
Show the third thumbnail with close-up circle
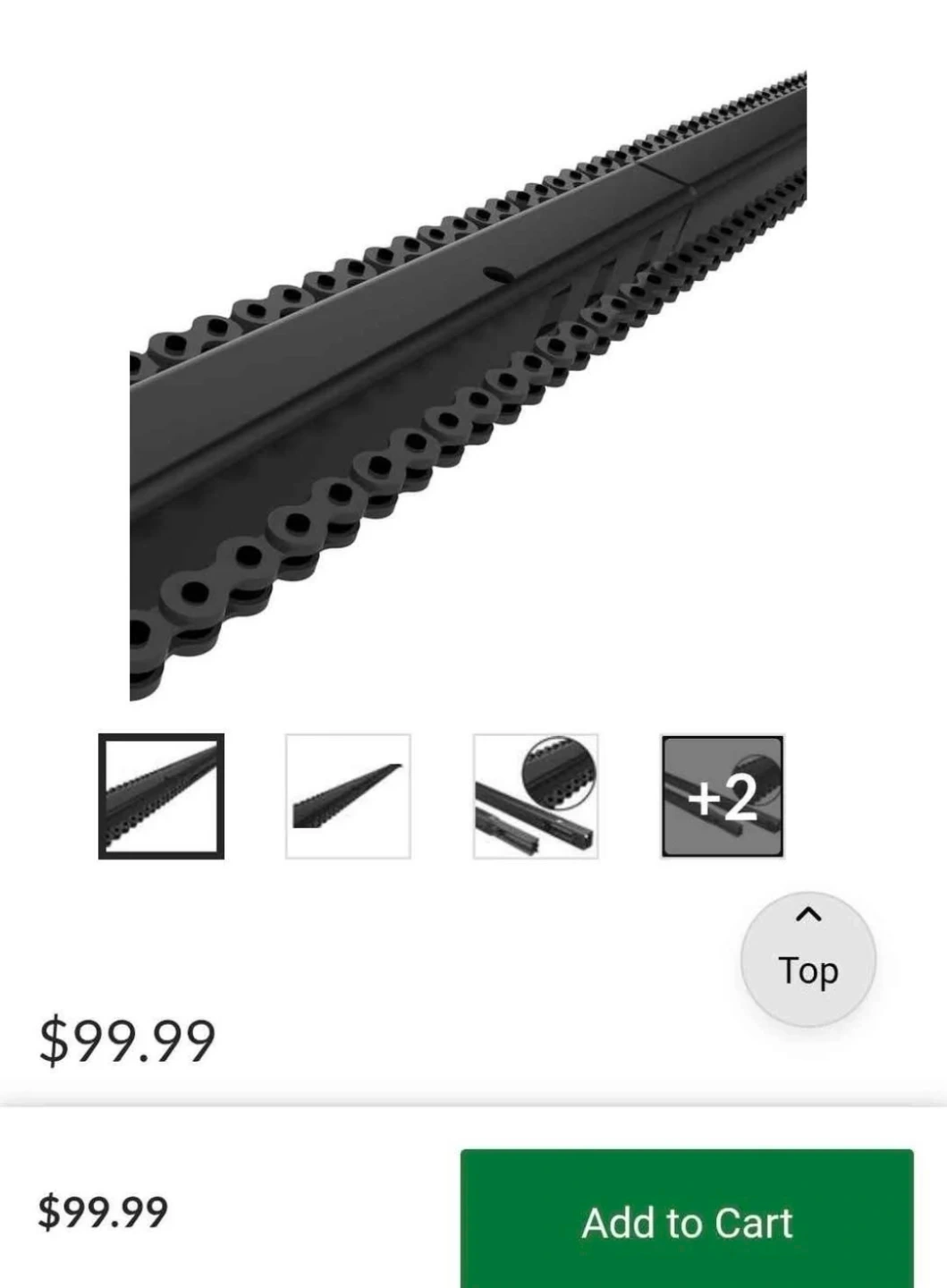click(x=535, y=796)
